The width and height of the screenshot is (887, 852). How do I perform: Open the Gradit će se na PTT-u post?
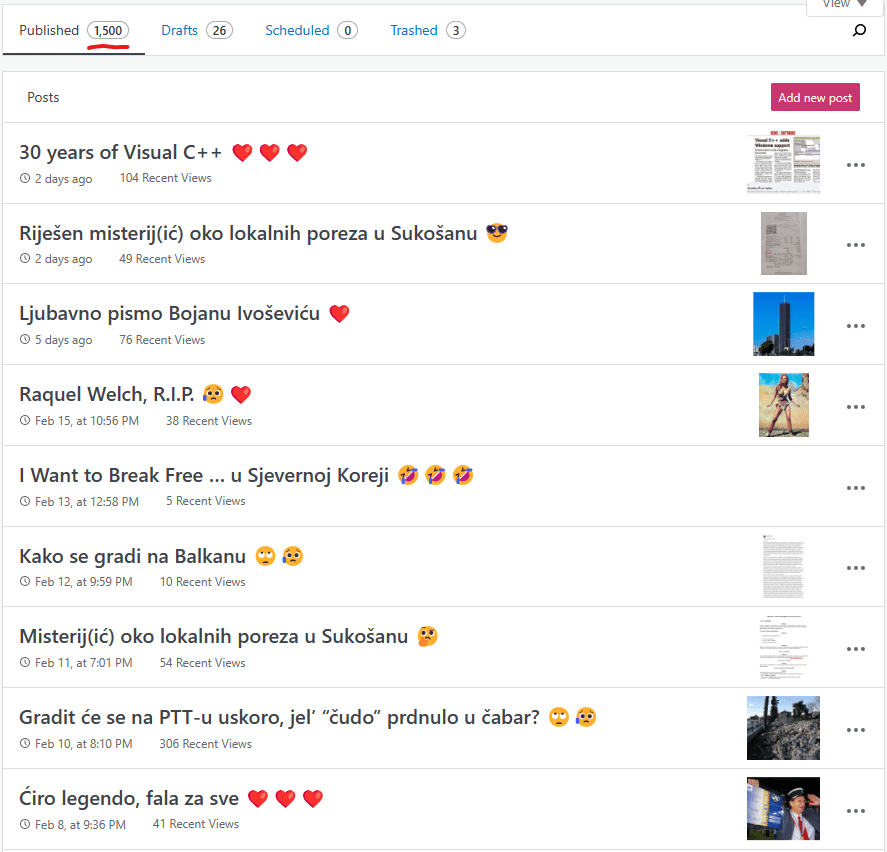[279, 718]
